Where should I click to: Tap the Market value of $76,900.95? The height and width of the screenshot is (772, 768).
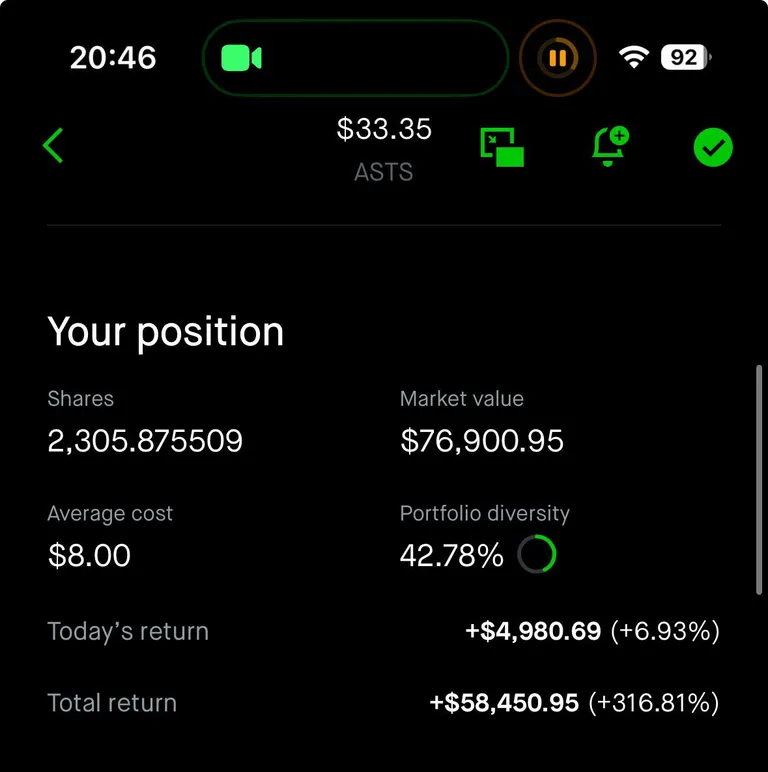tap(482, 441)
